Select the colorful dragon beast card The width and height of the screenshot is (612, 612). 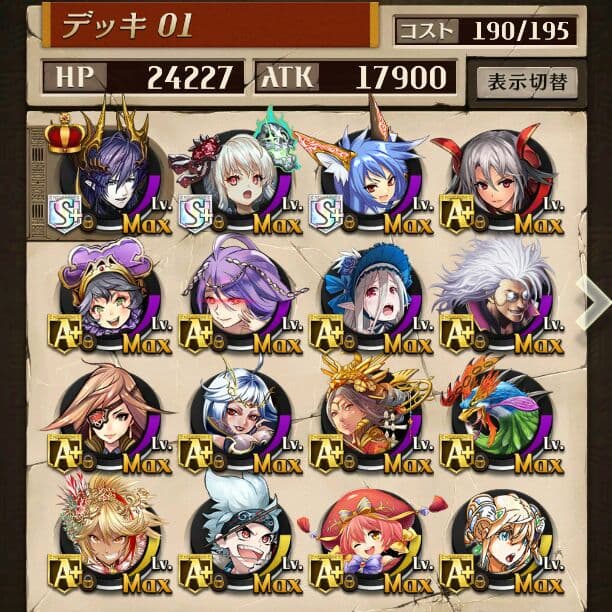499,417
